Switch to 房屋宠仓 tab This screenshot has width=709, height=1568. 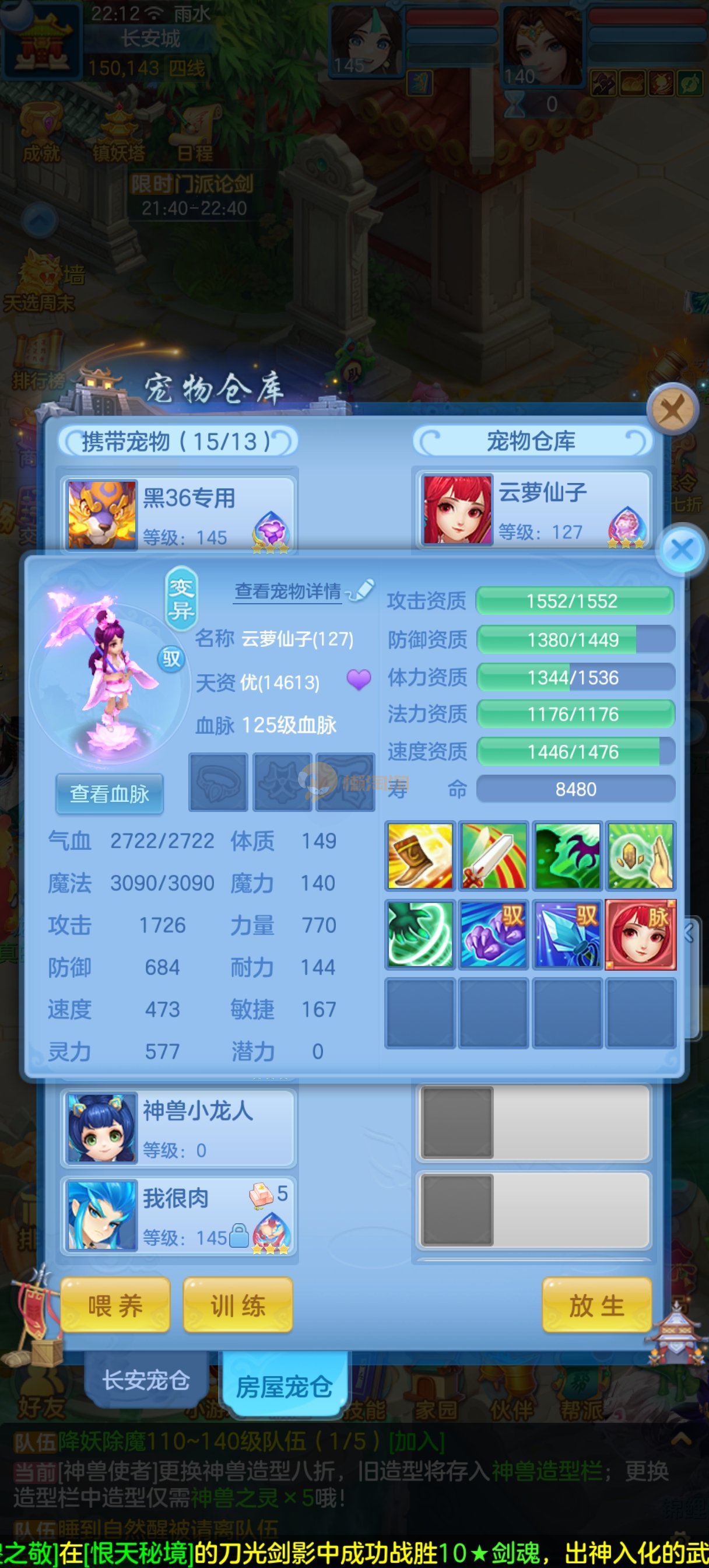tap(283, 1387)
